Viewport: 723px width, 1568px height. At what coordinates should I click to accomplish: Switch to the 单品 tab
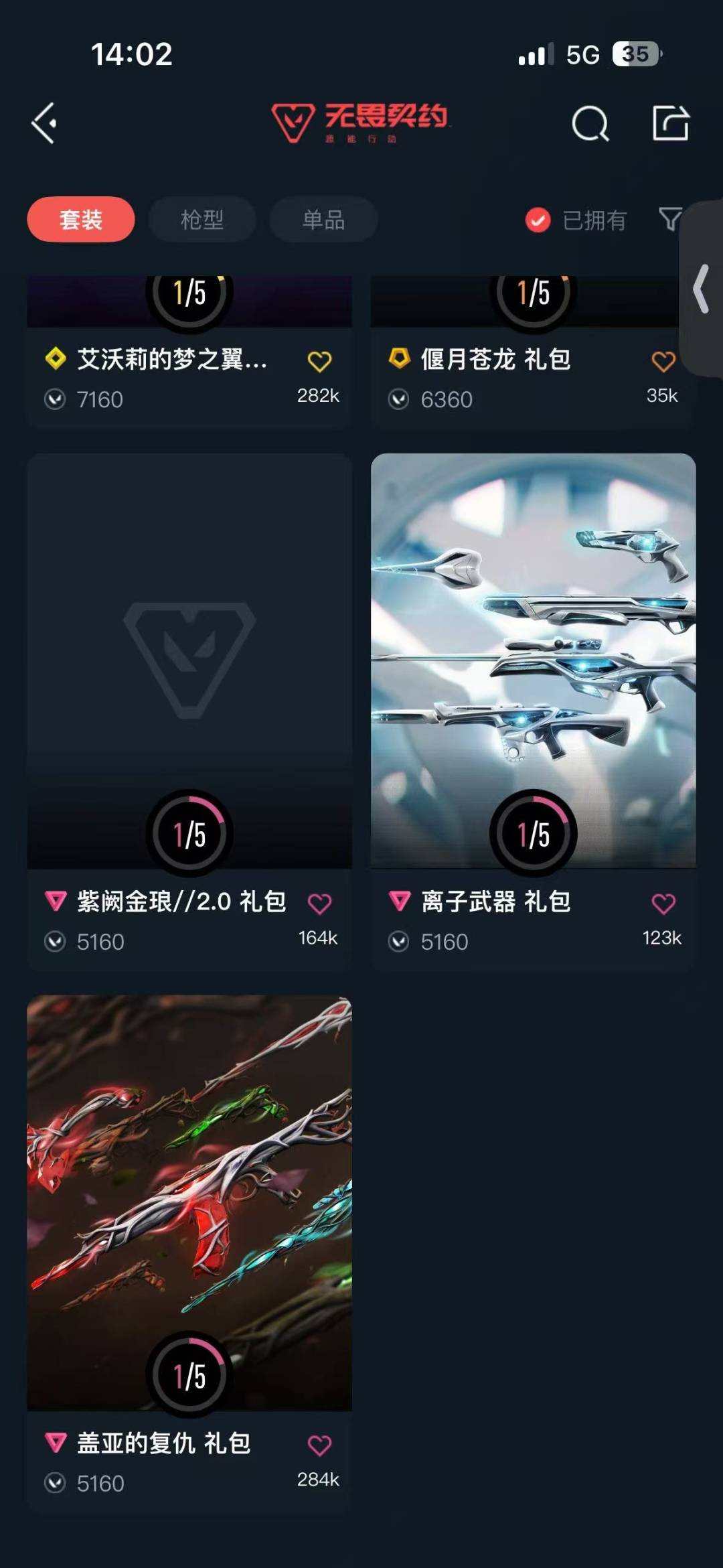[323, 220]
